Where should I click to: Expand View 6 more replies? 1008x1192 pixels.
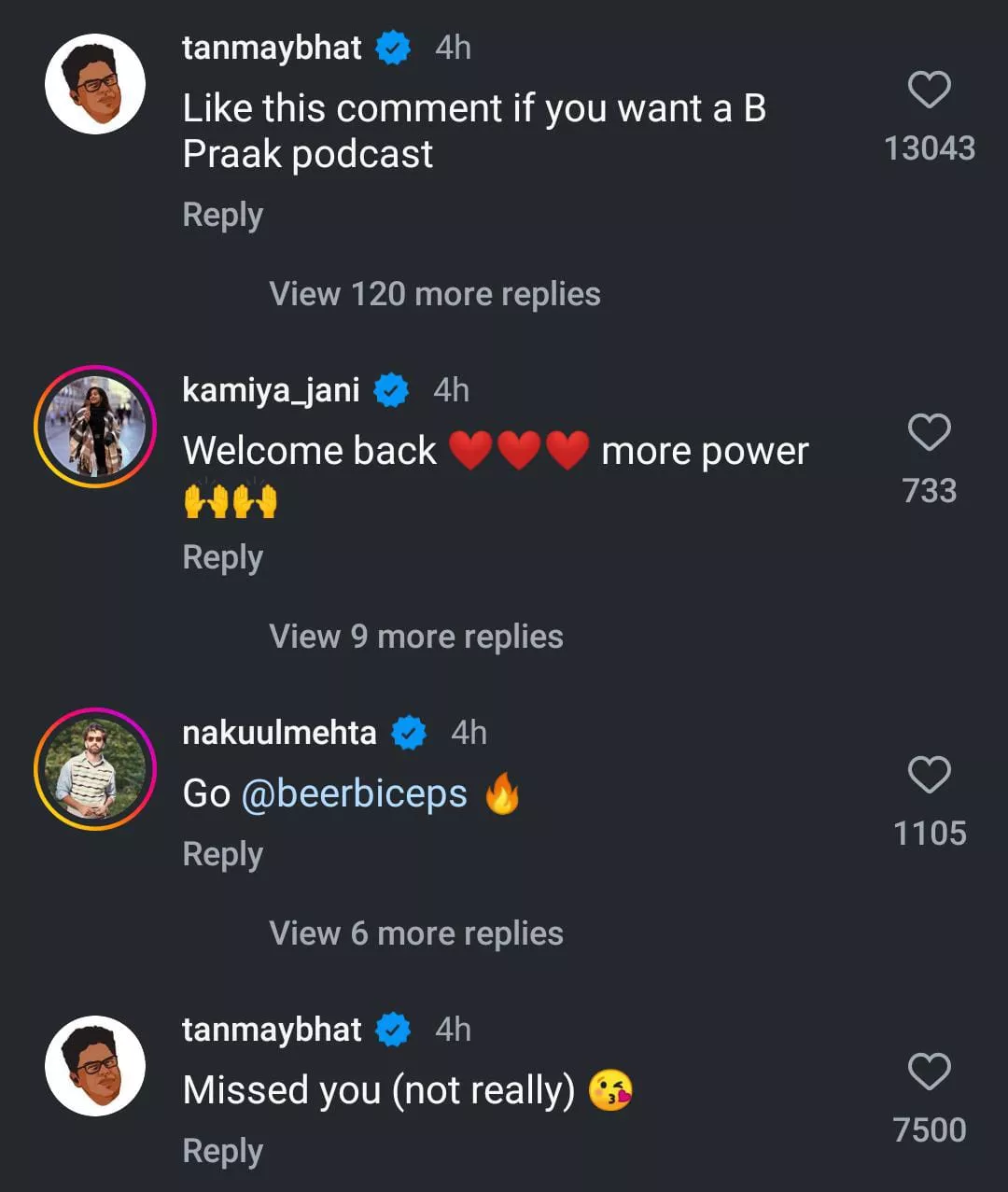coord(415,933)
